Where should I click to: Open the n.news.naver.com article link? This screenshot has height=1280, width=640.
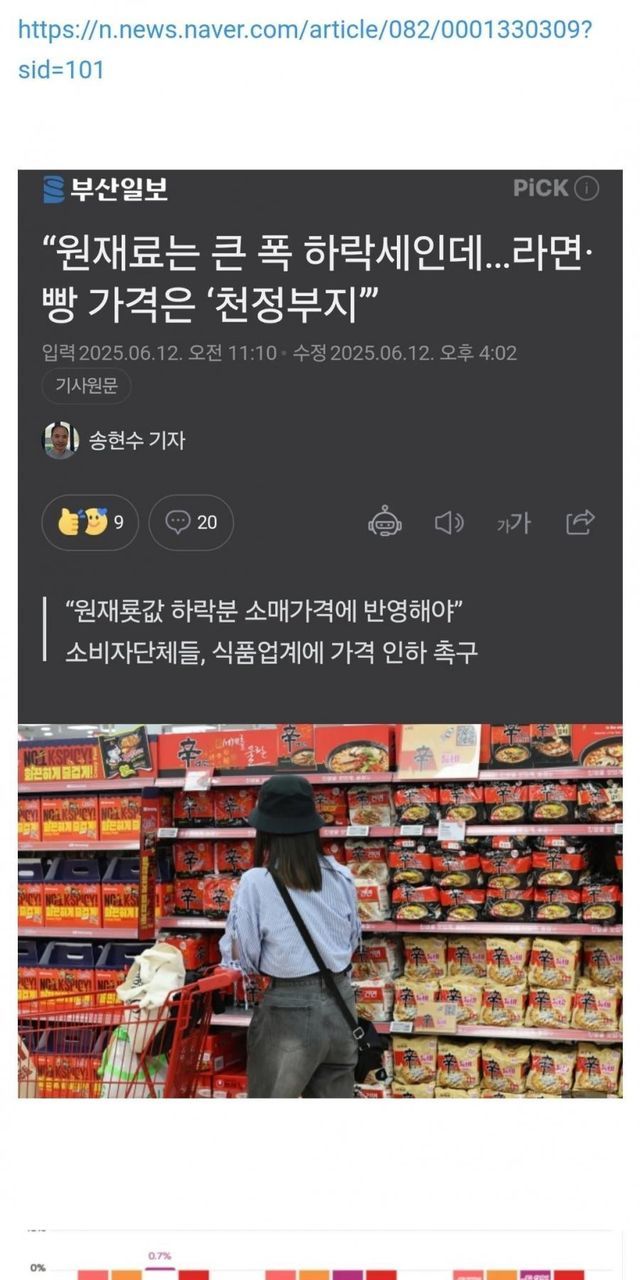tap(305, 30)
